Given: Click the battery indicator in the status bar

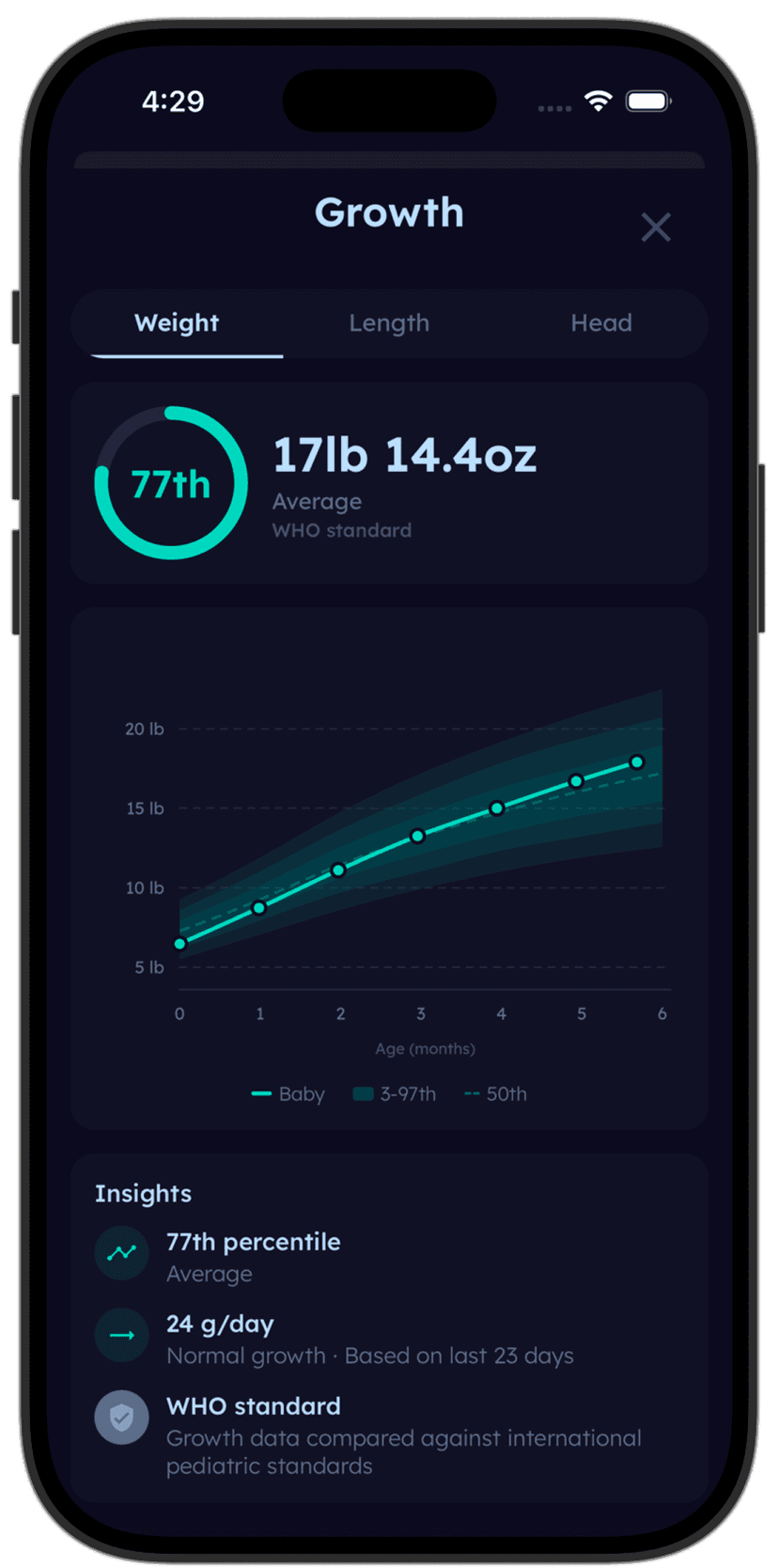Looking at the screenshot, I should pos(648,100).
